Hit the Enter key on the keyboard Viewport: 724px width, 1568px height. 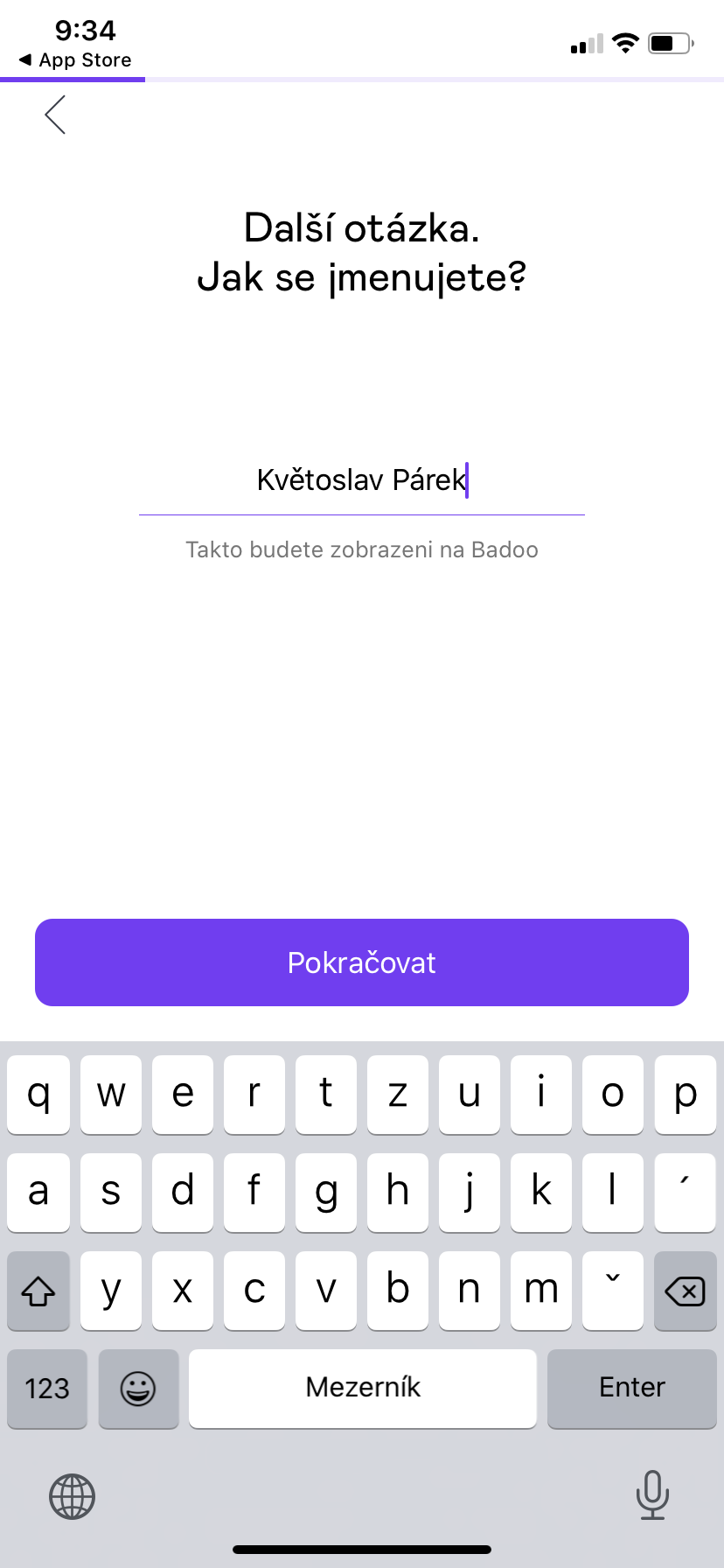631,1388
